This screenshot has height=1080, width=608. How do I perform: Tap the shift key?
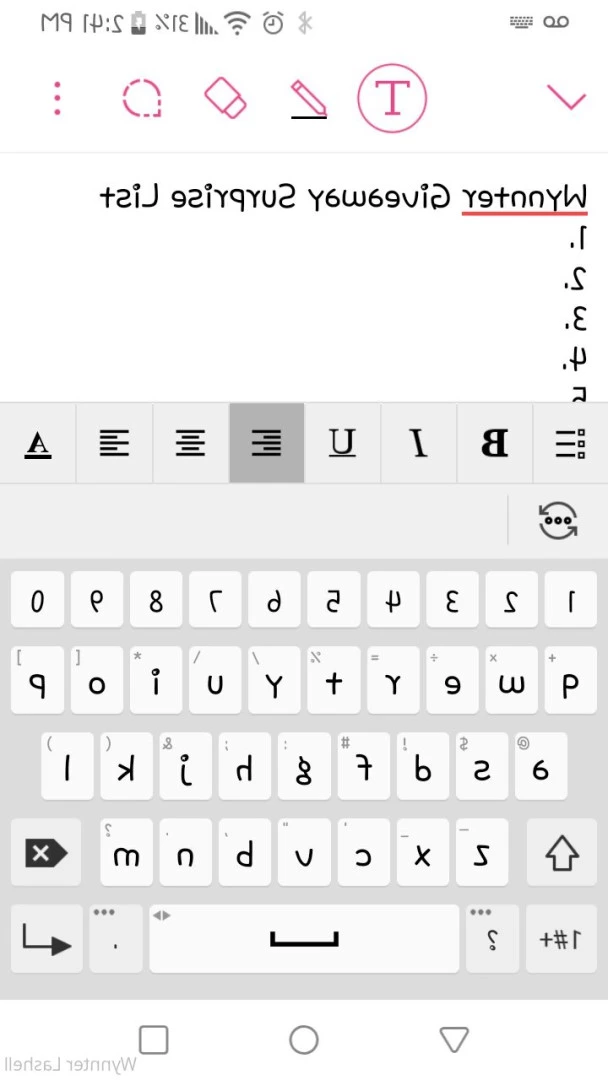tap(562, 853)
